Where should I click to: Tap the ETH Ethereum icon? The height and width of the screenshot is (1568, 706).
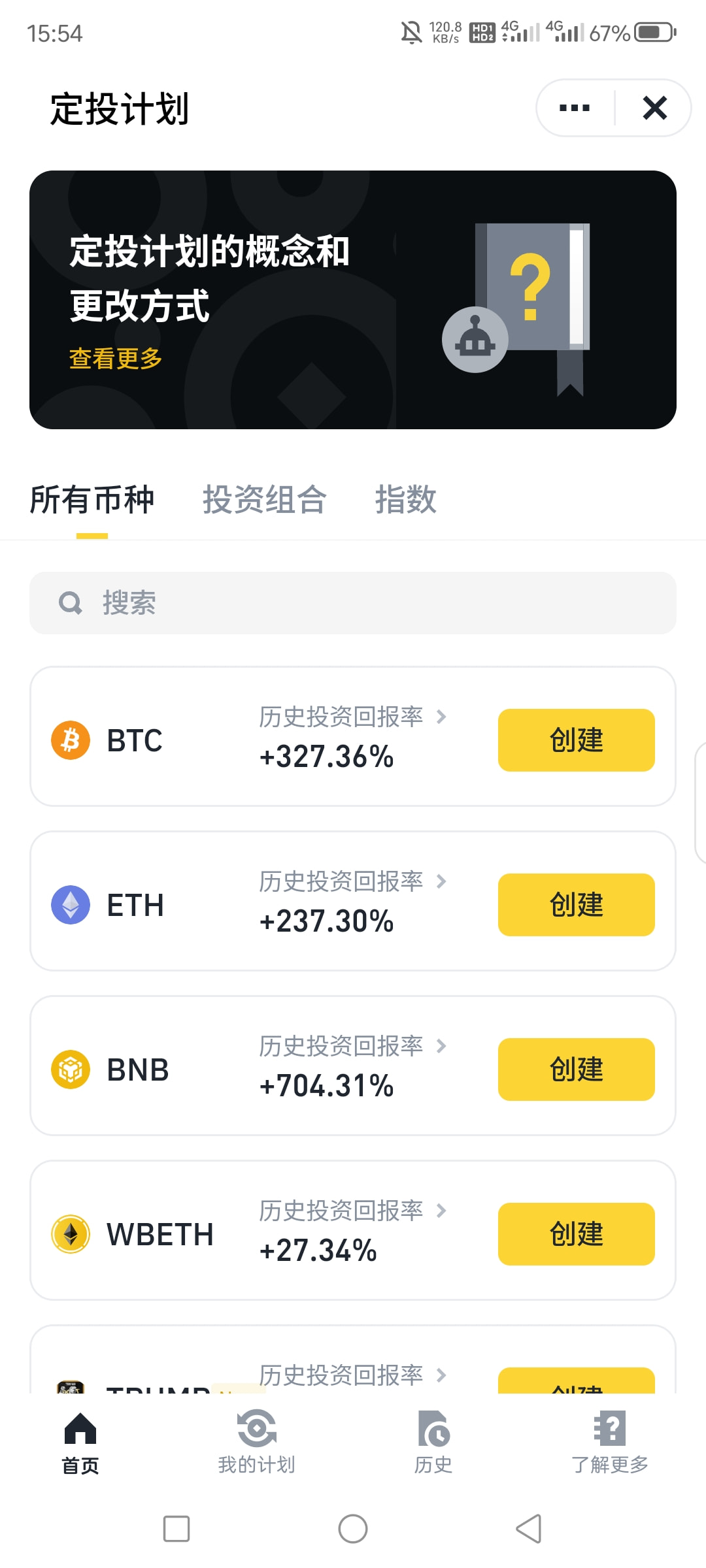tap(71, 905)
